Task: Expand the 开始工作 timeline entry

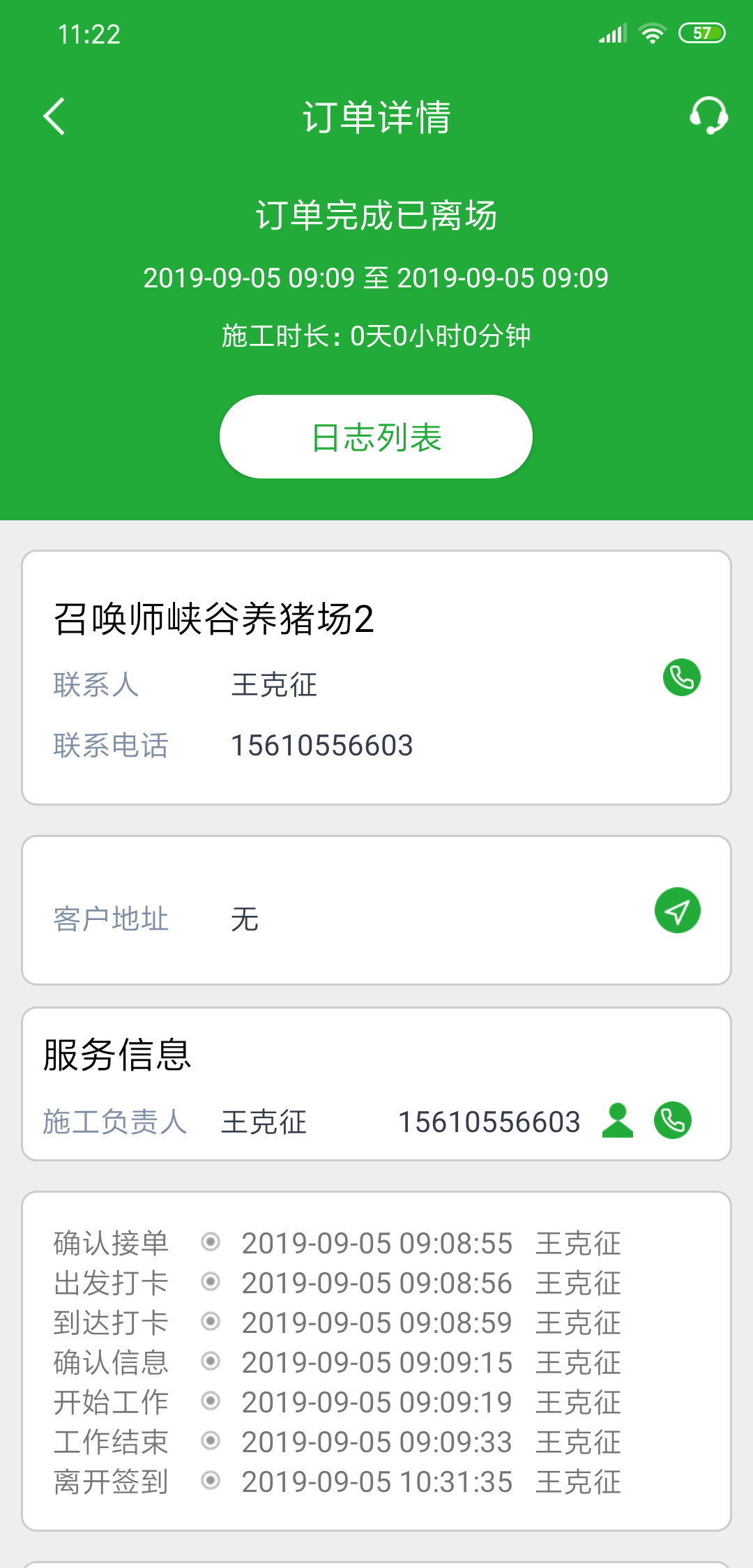Action: click(210, 1403)
